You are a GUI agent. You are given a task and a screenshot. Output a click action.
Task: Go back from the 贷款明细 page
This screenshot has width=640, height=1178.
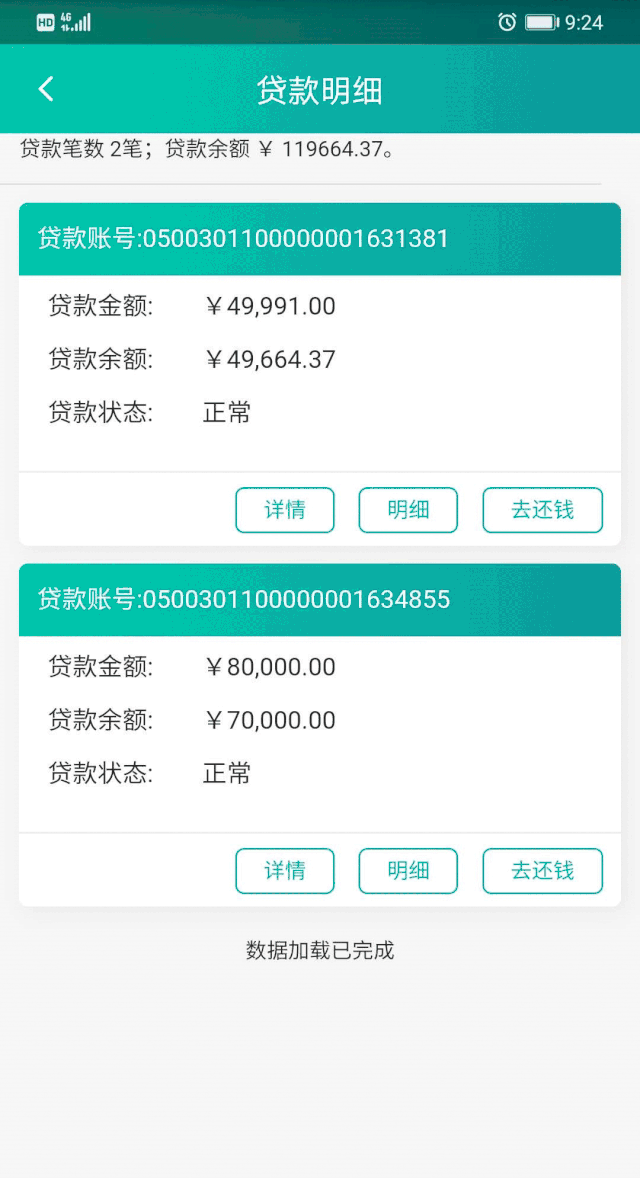click(46, 89)
